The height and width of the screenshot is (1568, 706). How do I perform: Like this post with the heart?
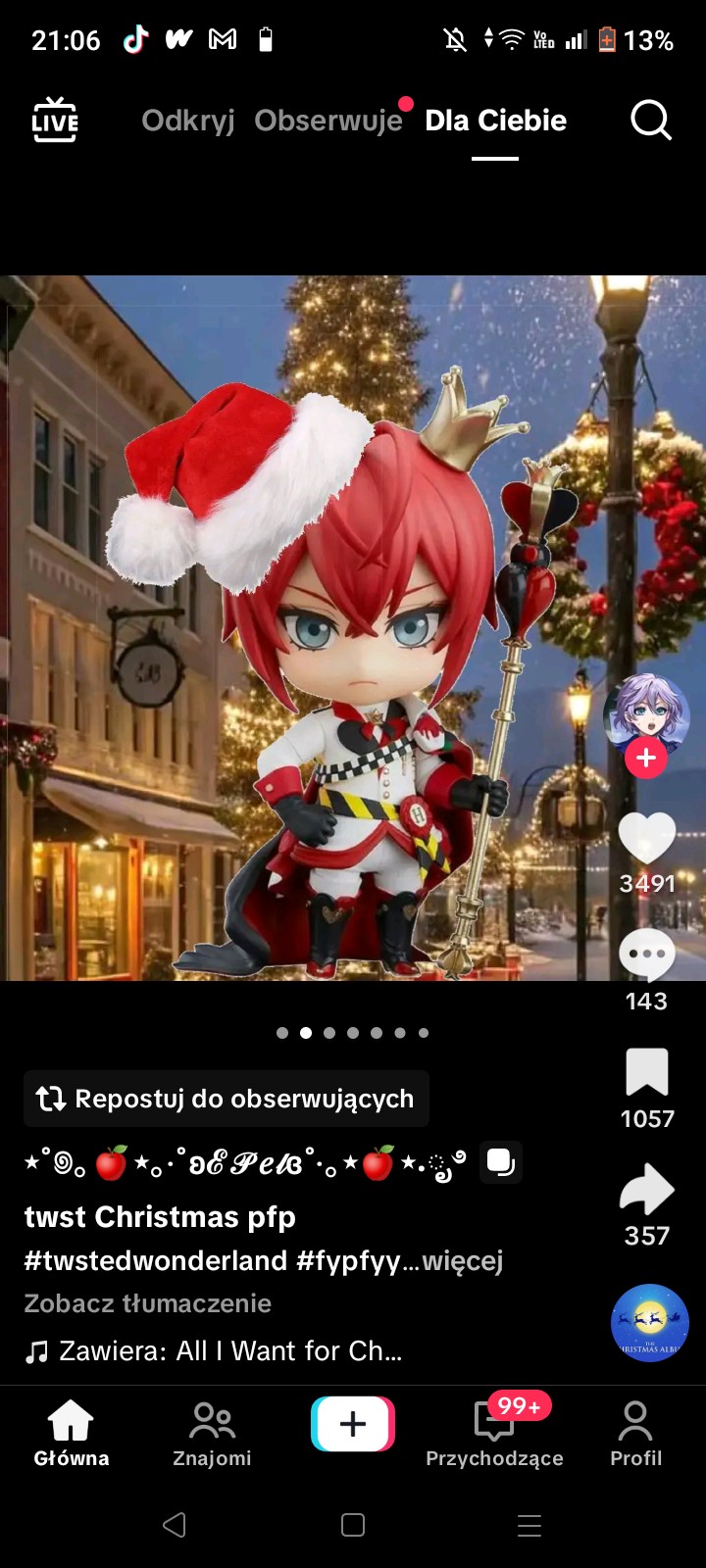pos(647,840)
